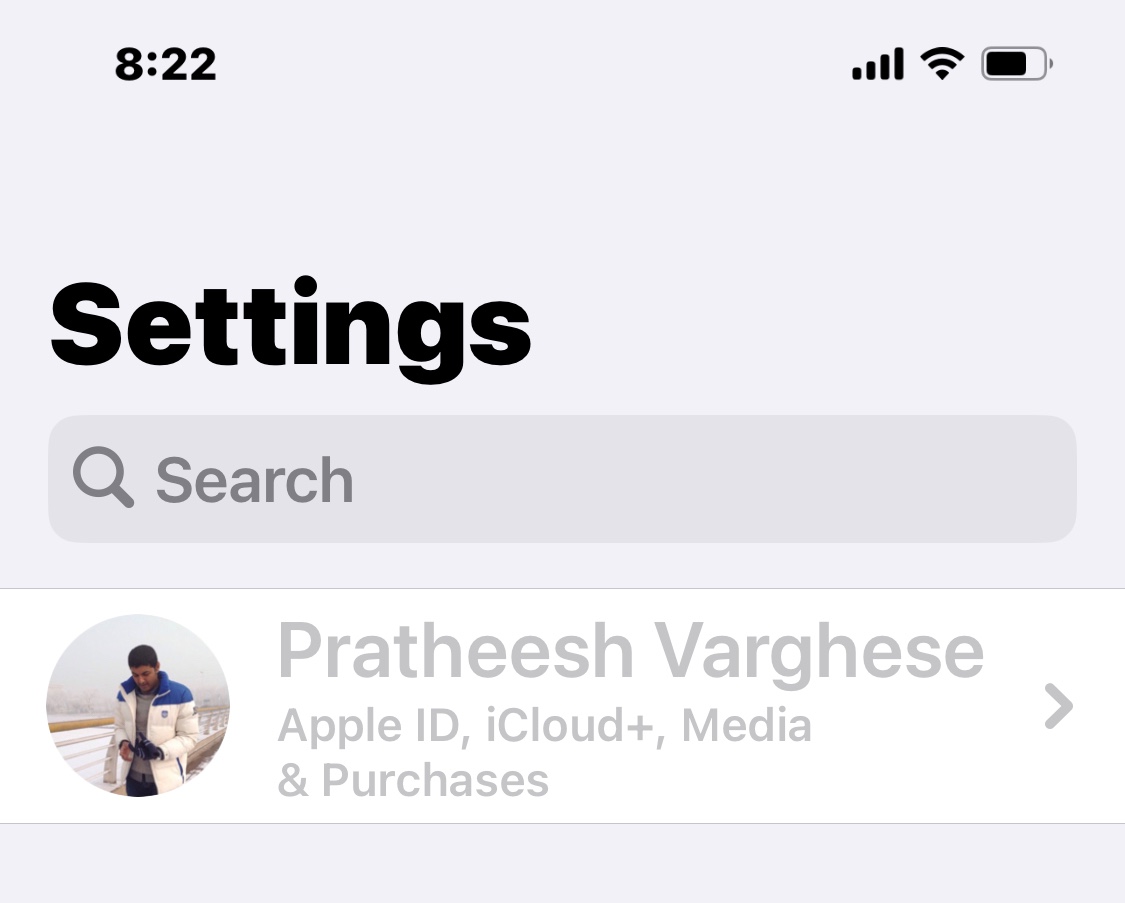This screenshot has height=903, width=1125.
Task: Tap the Search field in Settings
Action: tap(562, 478)
